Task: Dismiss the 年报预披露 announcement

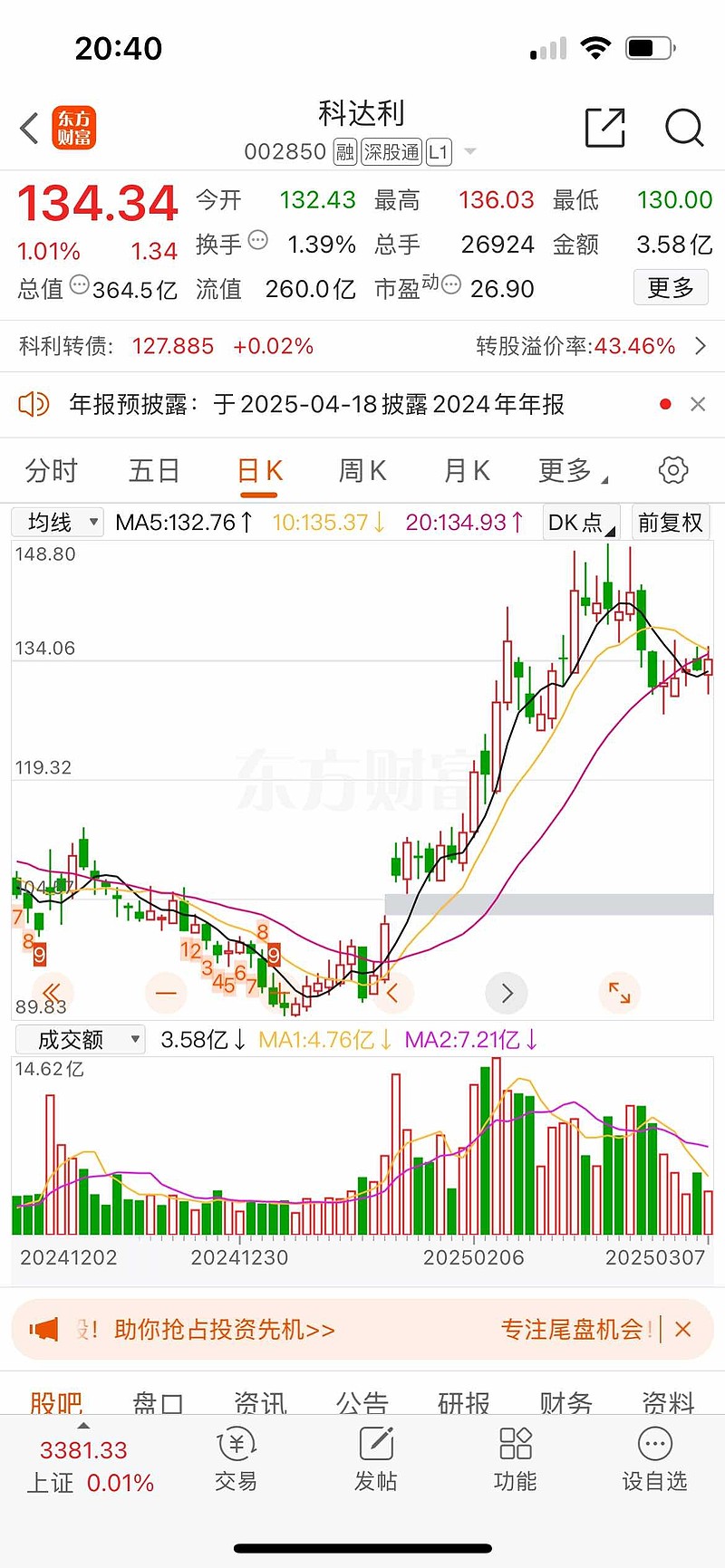Action: coord(698,404)
